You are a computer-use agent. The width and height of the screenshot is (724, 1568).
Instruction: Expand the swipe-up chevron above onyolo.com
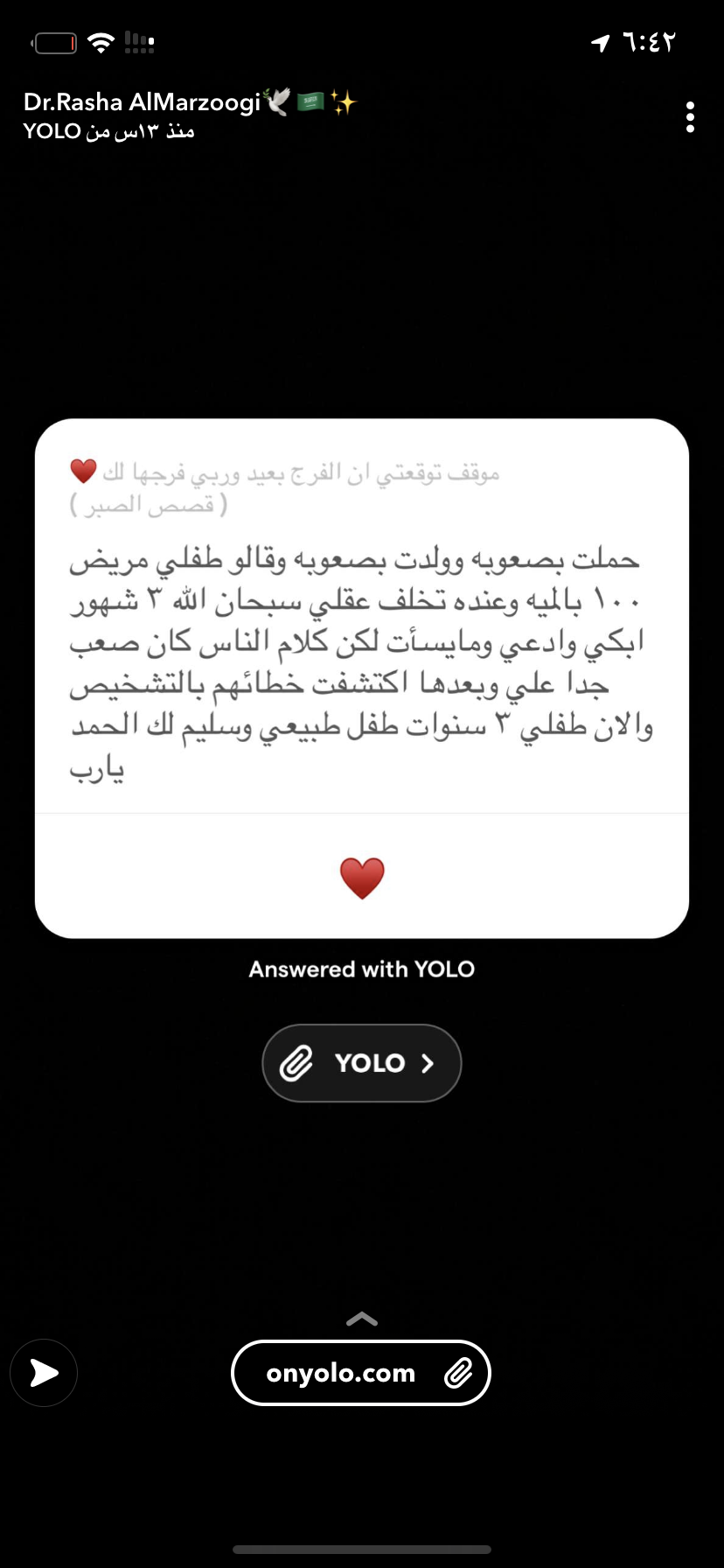tap(362, 1319)
